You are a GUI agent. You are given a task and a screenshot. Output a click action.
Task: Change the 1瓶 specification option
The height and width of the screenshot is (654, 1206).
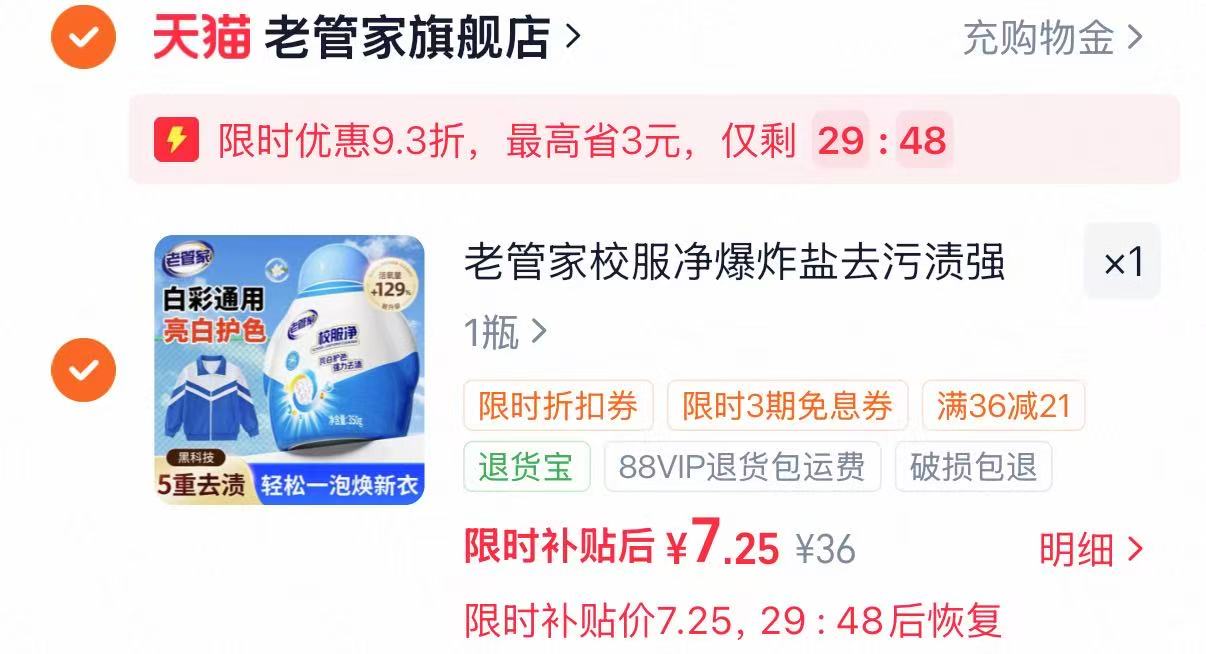tap(505, 332)
